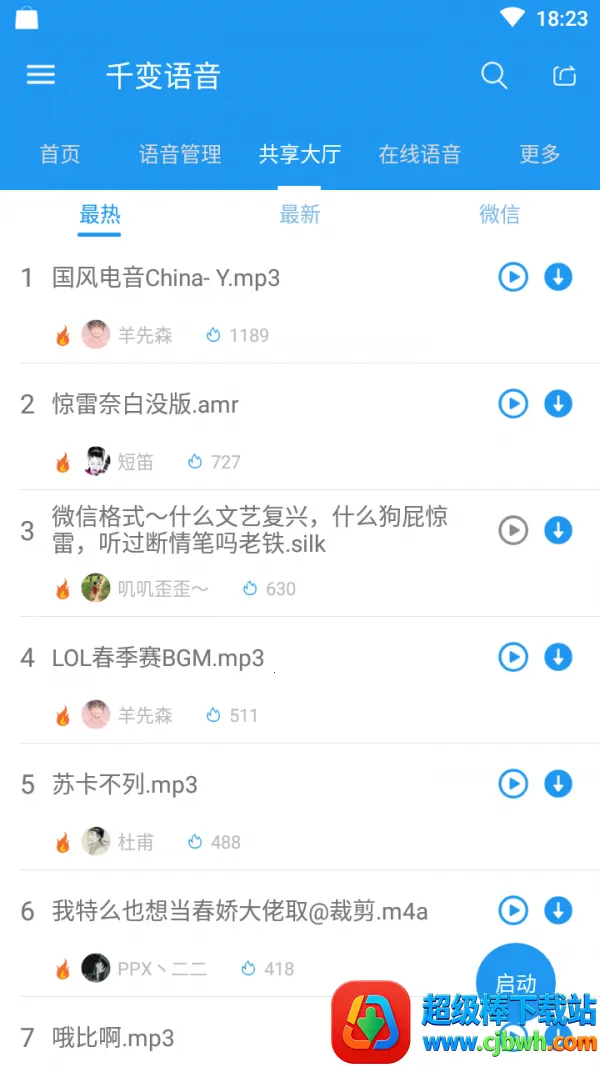The height and width of the screenshot is (1067, 600).
Task: Download the 微信格式 silk voice clip
Action: [558, 530]
